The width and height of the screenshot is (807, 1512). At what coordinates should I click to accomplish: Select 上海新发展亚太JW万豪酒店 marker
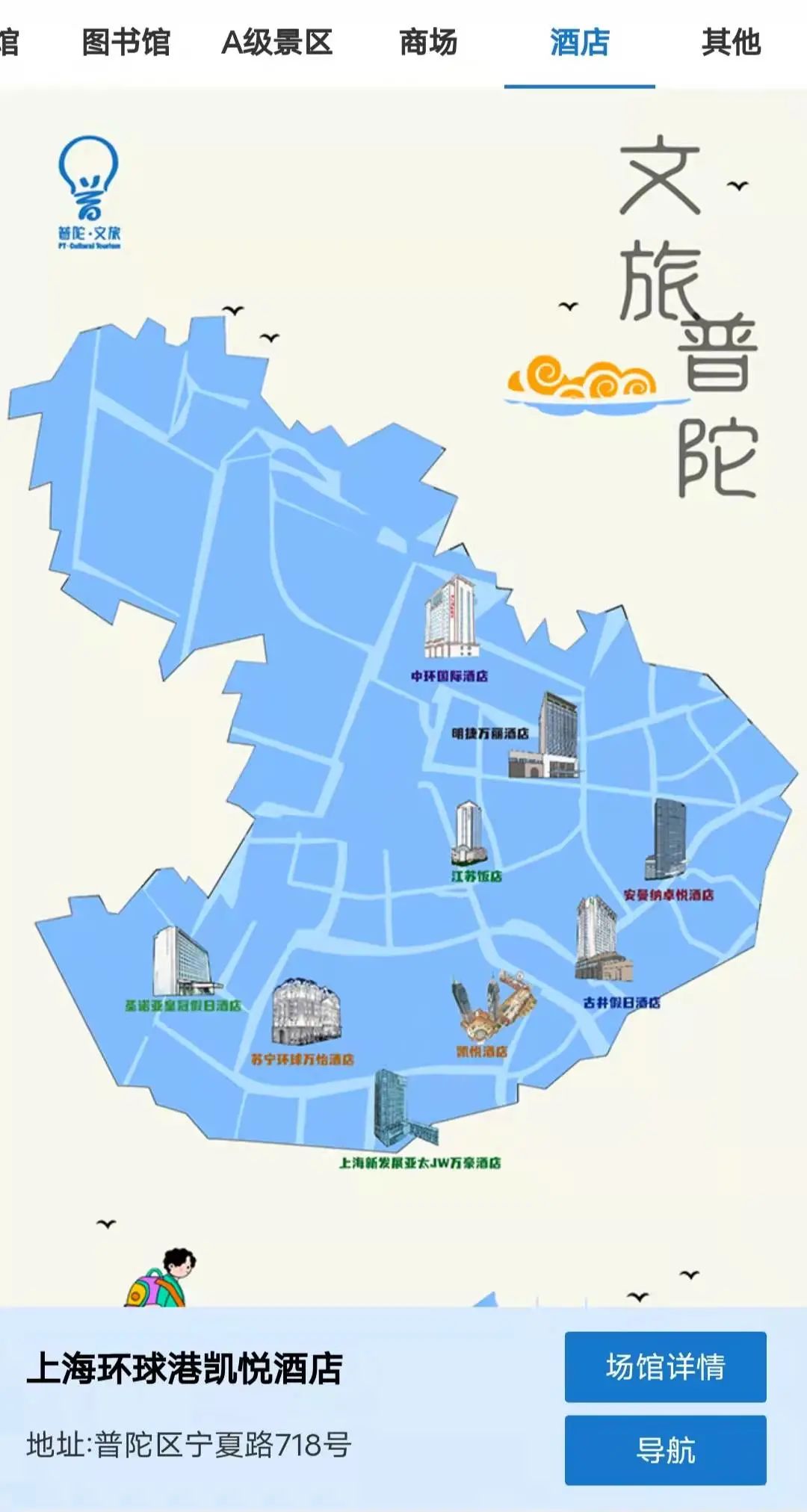(x=400, y=1110)
